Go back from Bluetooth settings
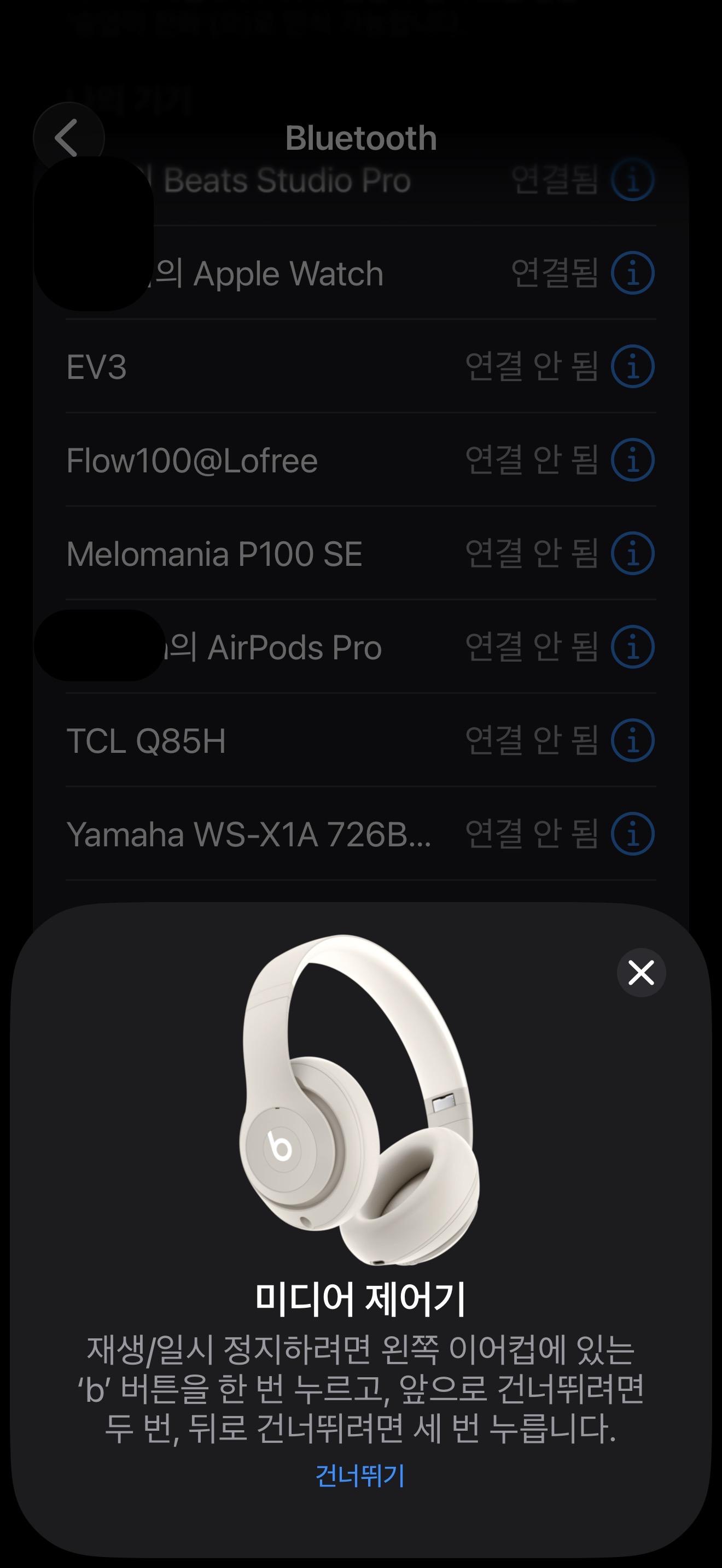This screenshot has width=722, height=1568. click(x=68, y=138)
